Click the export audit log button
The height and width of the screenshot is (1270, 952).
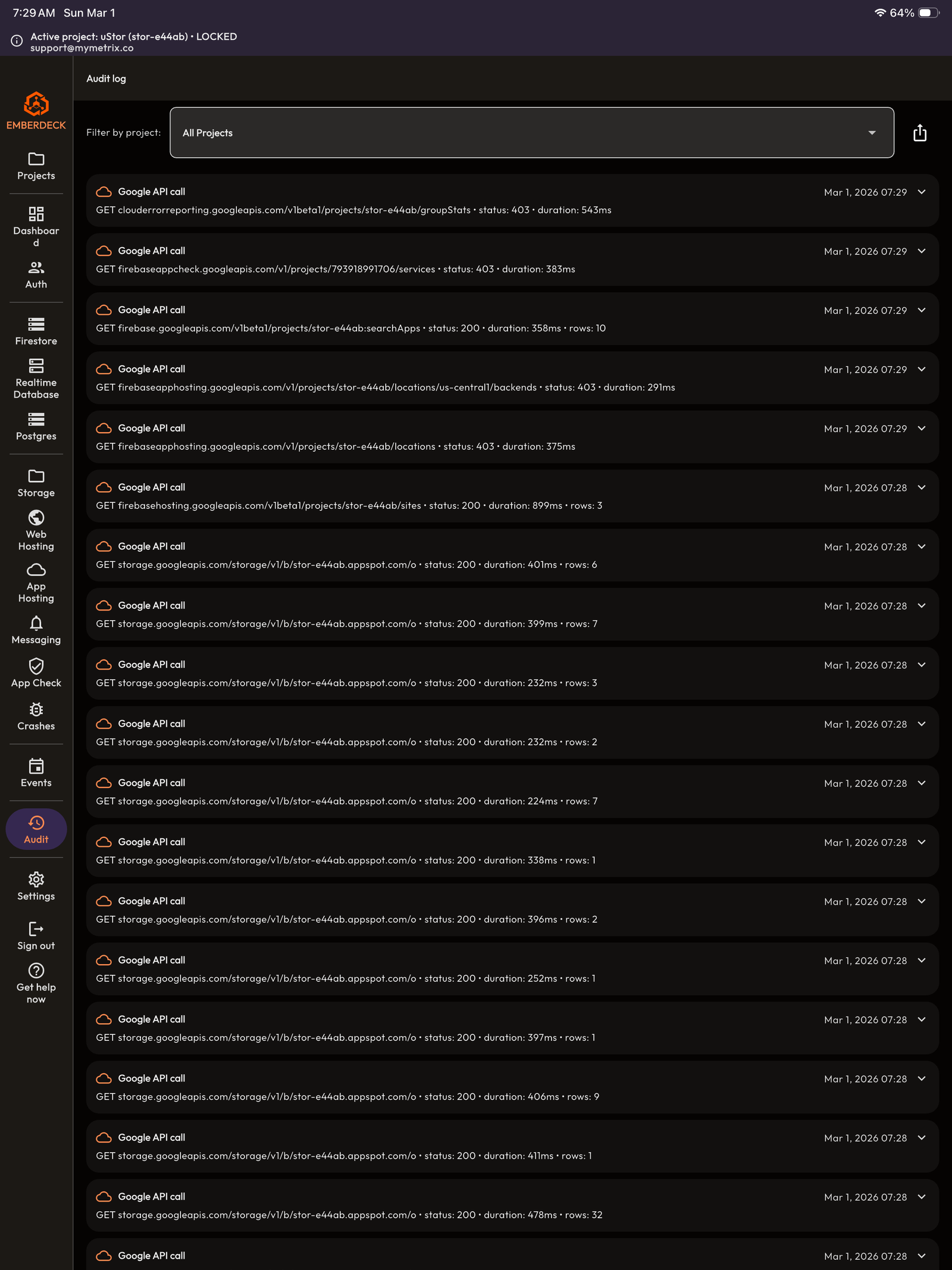[x=920, y=133]
